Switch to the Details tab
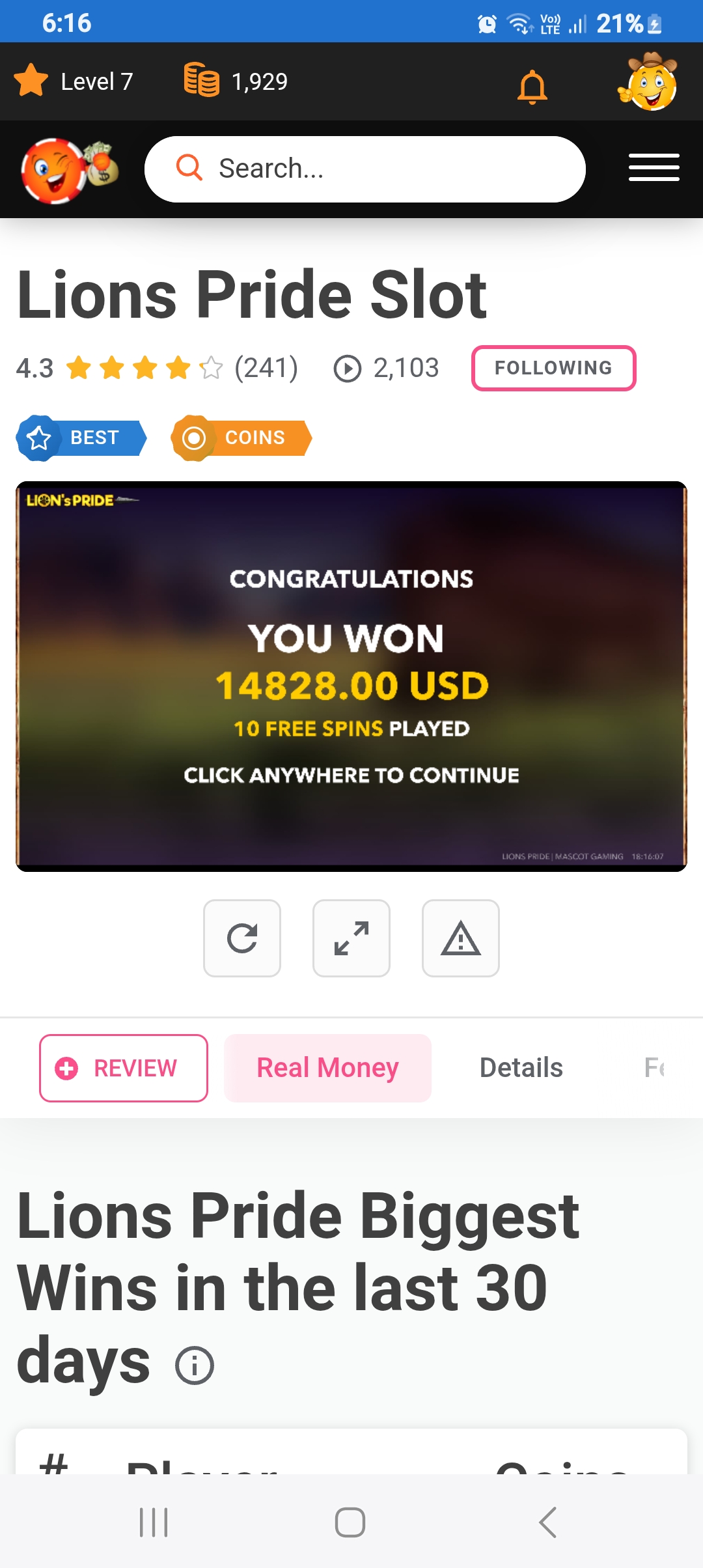This screenshot has height=1568, width=703. pos(521,1068)
